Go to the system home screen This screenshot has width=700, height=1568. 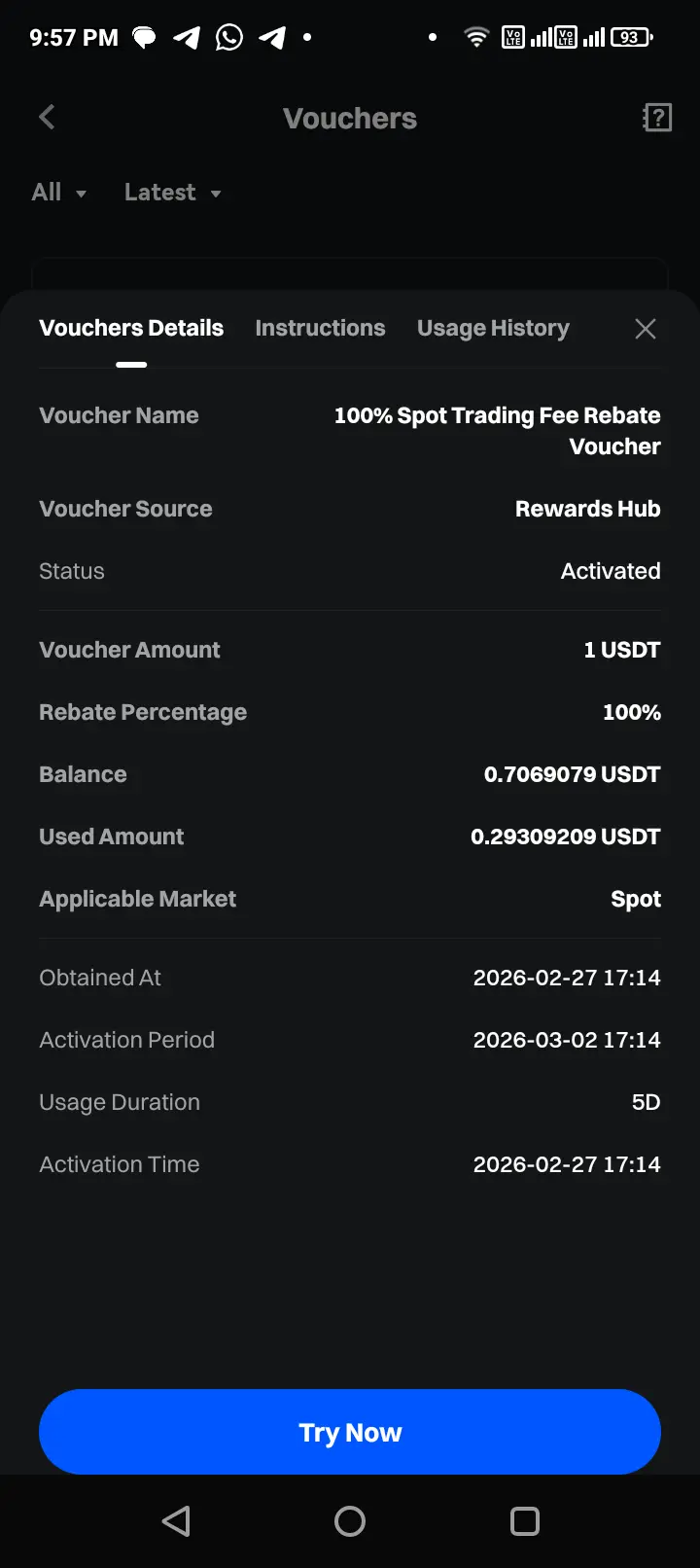[x=350, y=1520]
